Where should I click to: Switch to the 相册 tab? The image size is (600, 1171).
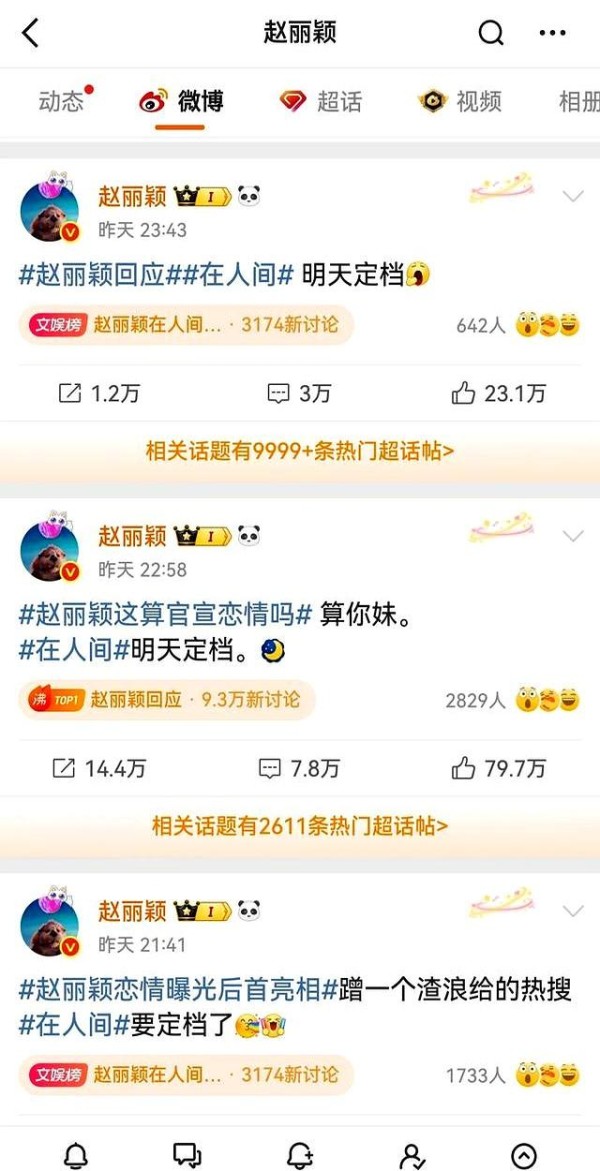pyautogui.click(x=578, y=101)
